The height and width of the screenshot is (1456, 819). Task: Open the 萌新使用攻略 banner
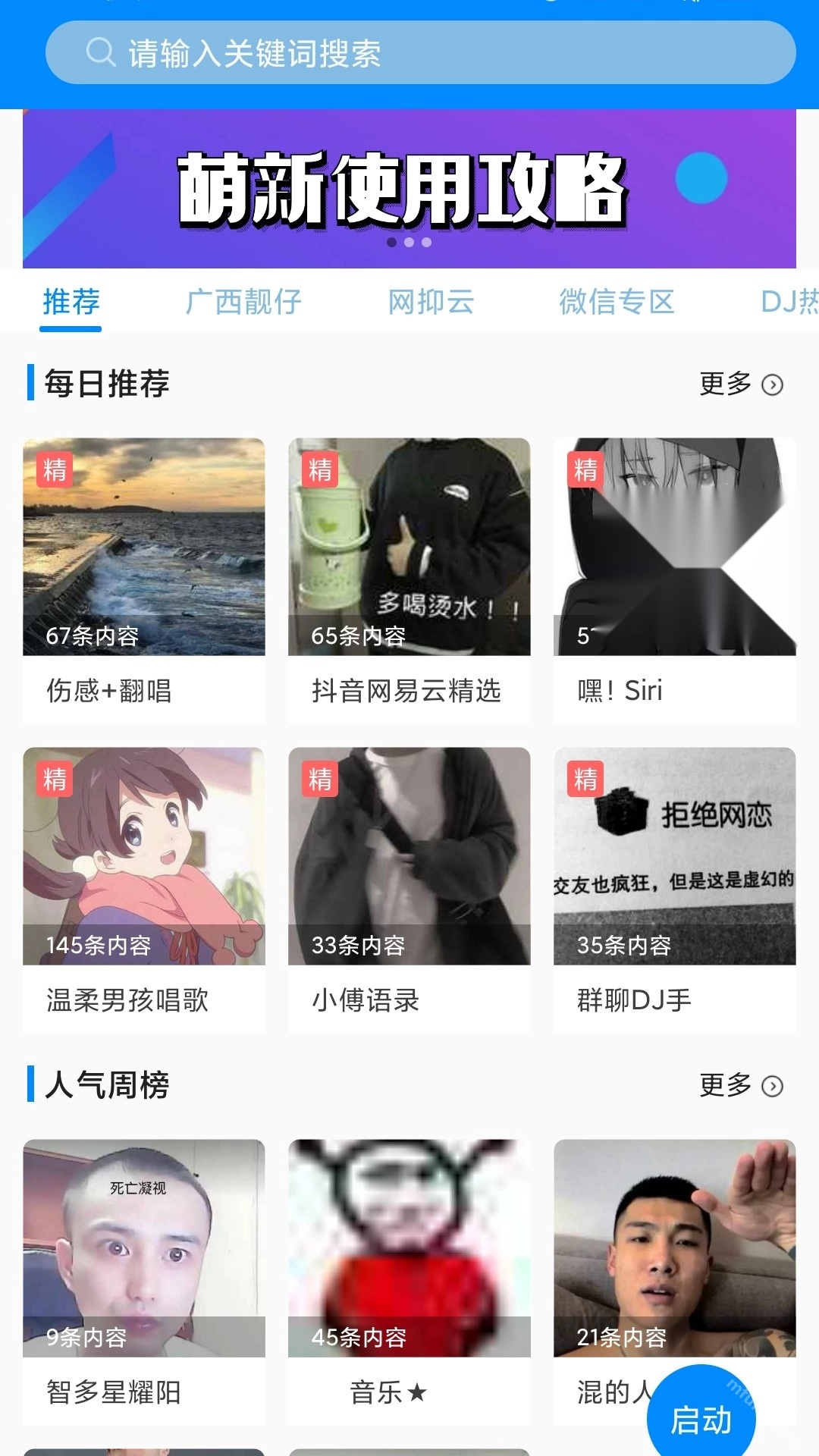[x=409, y=189]
